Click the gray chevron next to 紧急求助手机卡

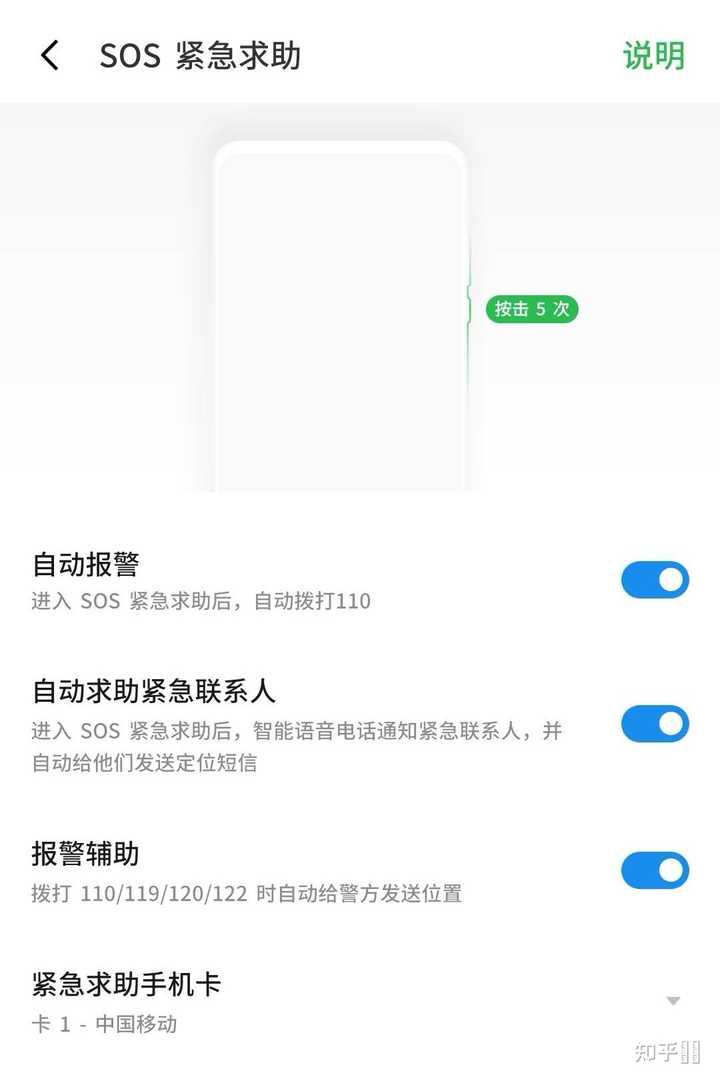[672, 998]
